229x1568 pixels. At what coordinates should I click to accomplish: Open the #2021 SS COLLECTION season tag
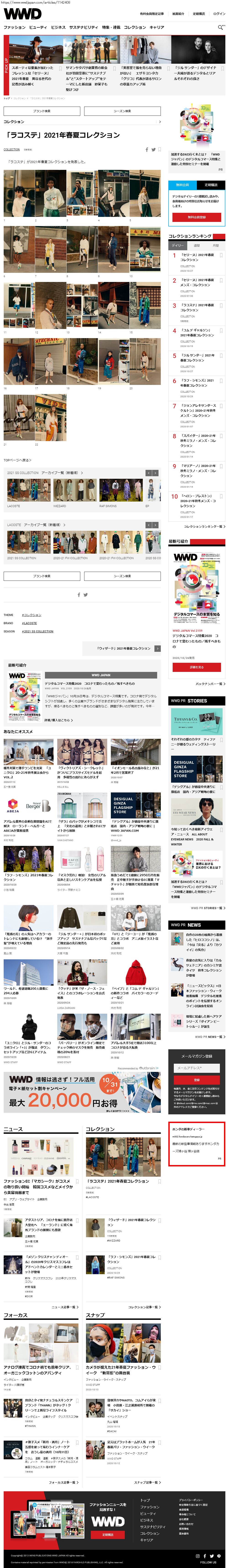pyautogui.click(x=38, y=631)
